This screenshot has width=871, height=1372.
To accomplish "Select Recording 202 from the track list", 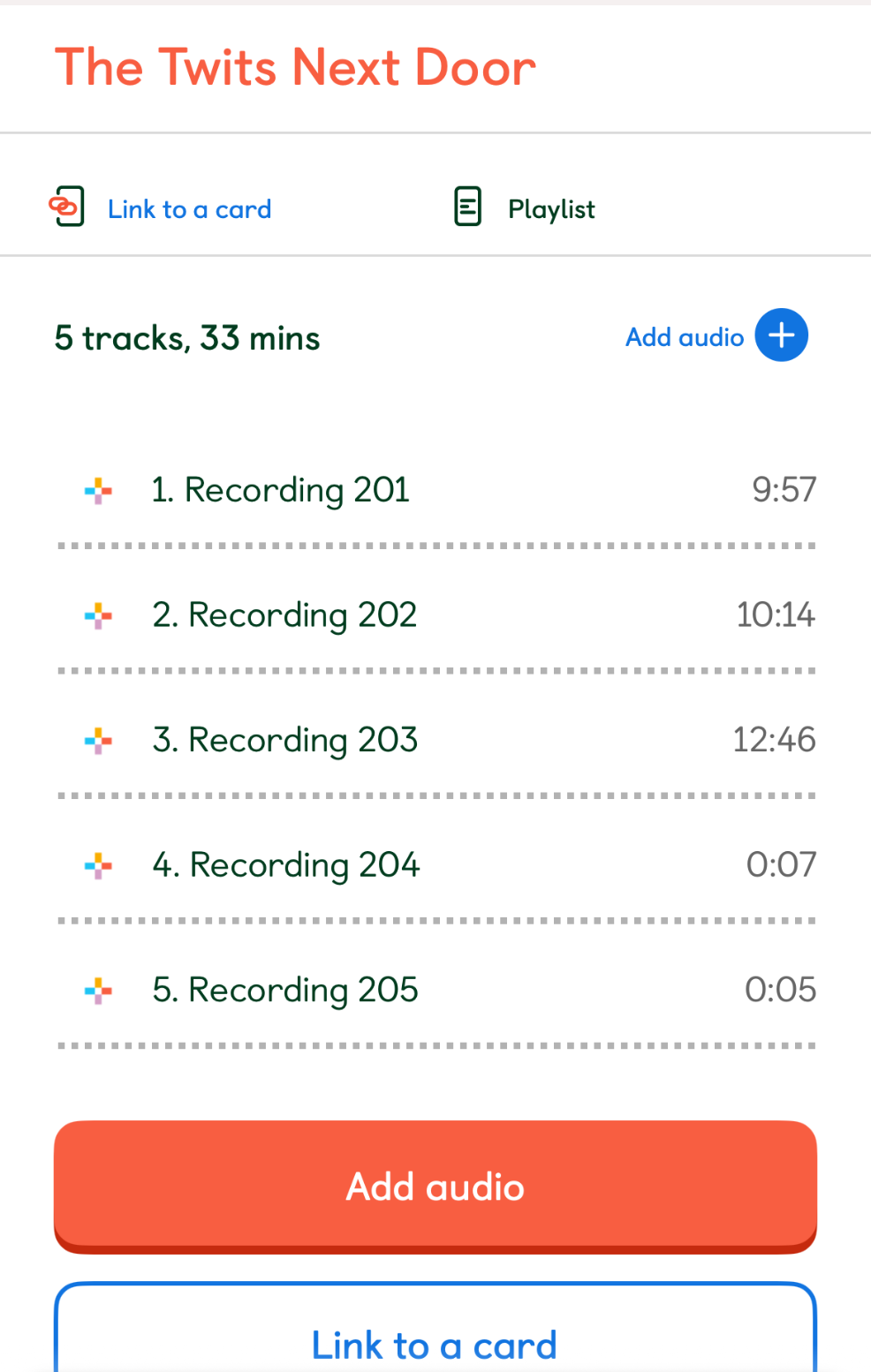I will tap(284, 615).
